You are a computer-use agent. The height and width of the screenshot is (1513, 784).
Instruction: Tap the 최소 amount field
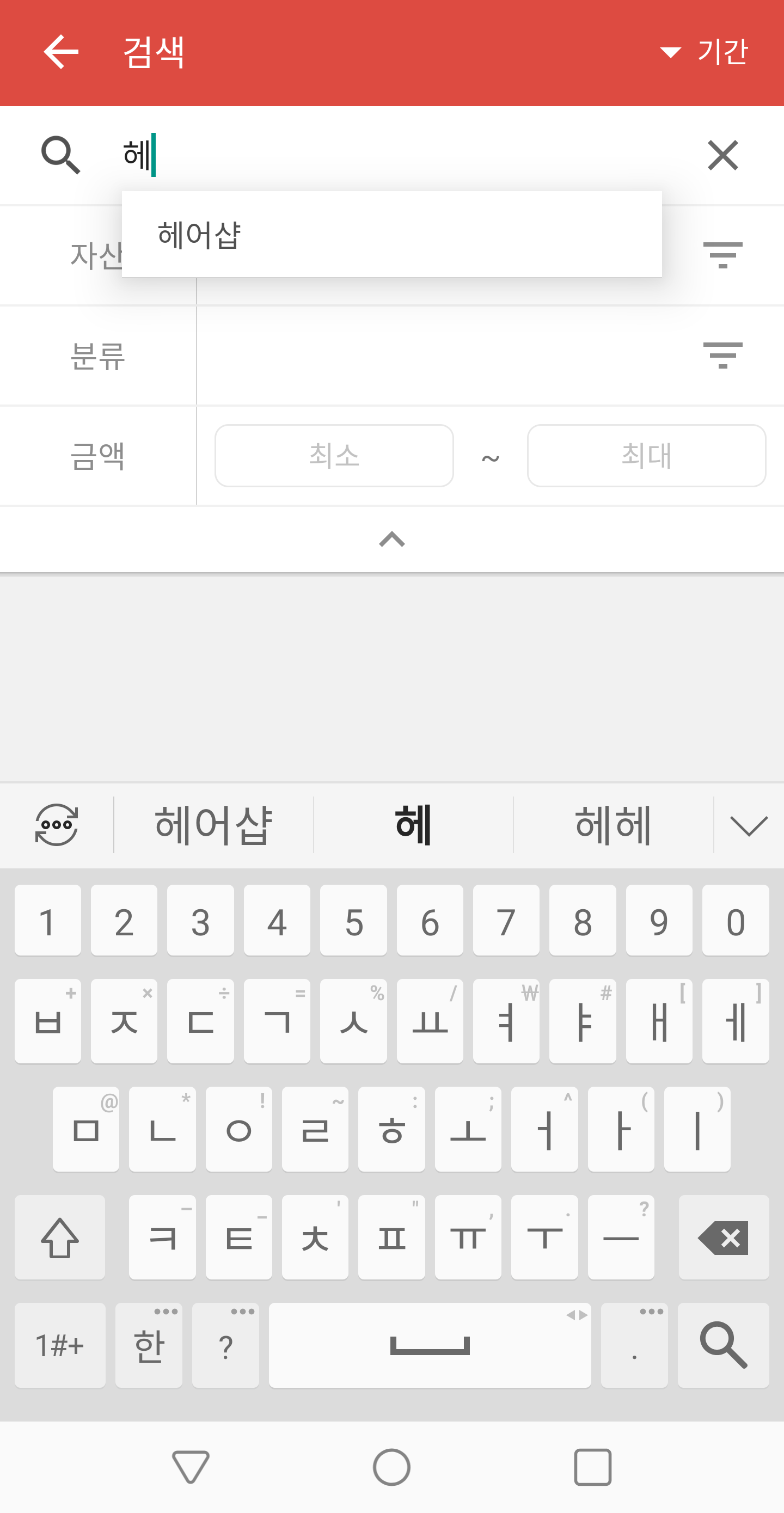334,456
